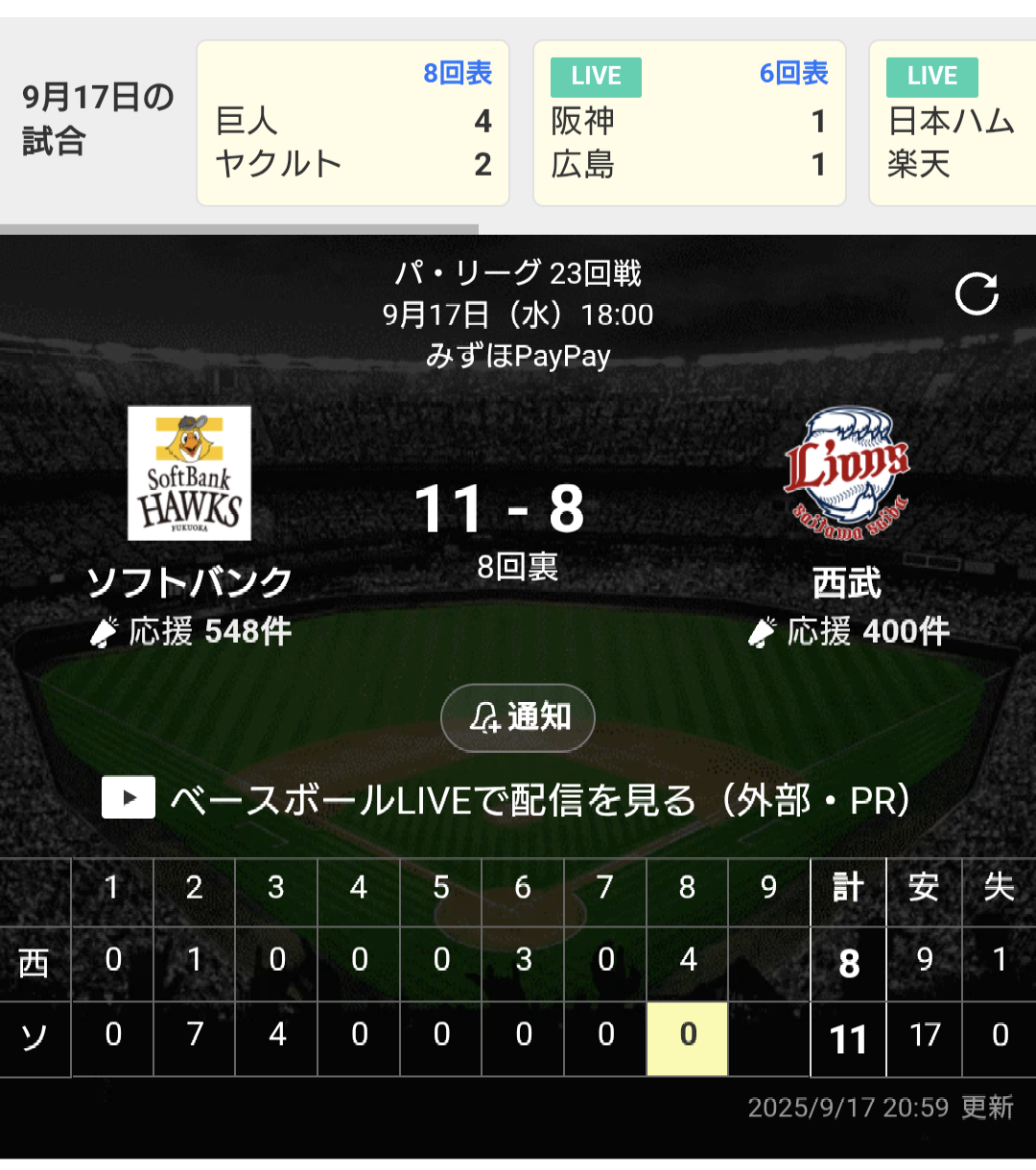Cheer for 西武 via 応援 400件
This screenshot has height=1170, width=1036.
(848, 631)
